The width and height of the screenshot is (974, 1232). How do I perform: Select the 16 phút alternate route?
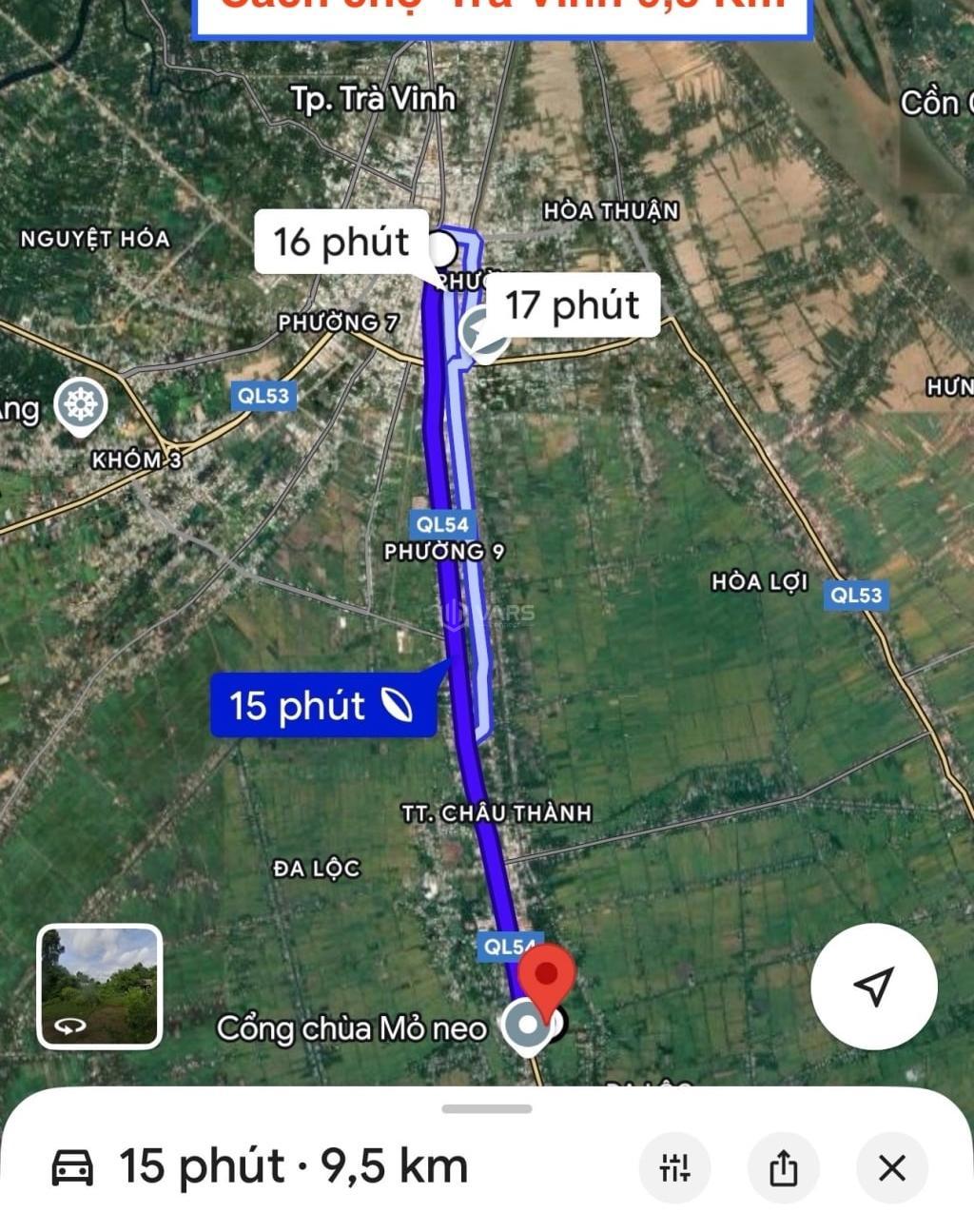[x=341, y=242]
